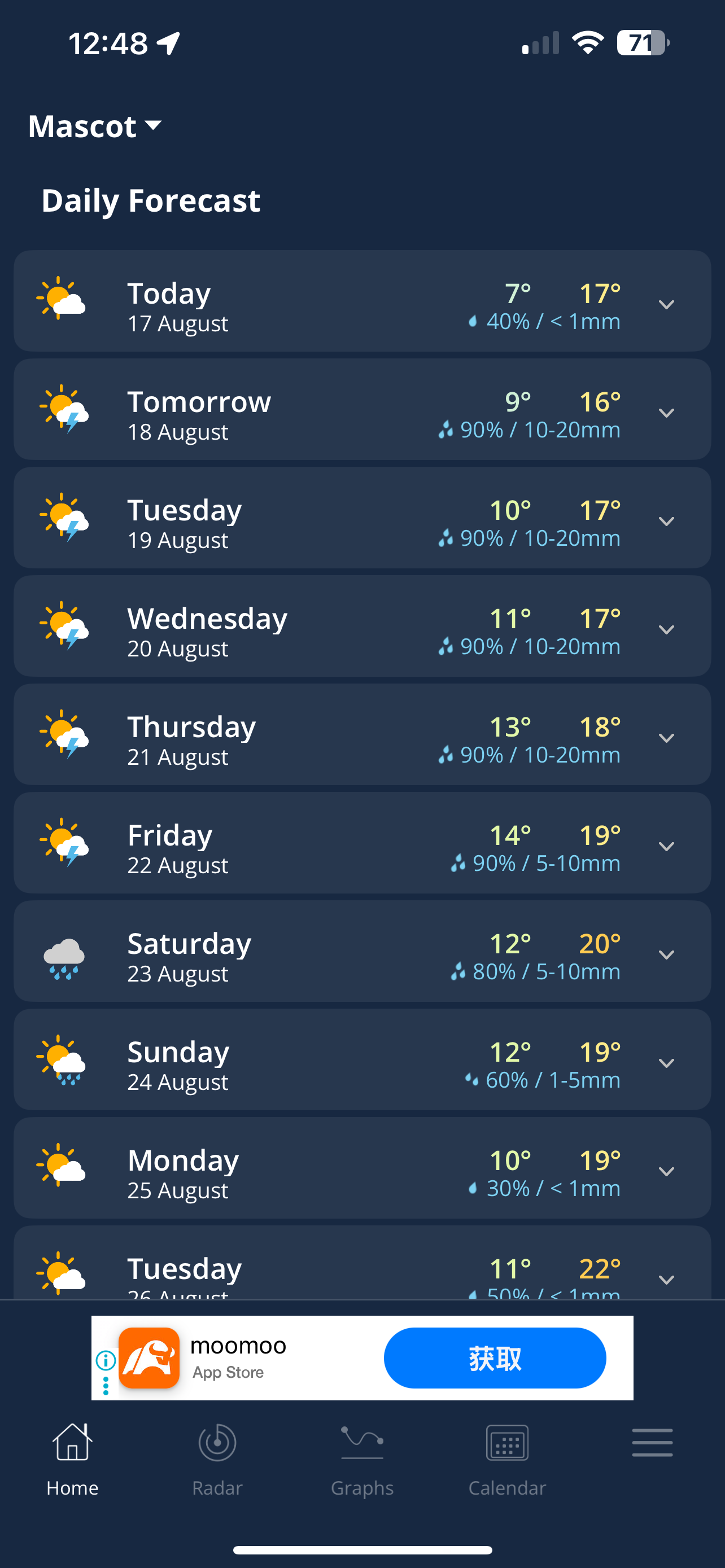This screenshot has width=725, height=1568.
Task: Expand Today 17 August forecast
Action: tap(667, 304)
